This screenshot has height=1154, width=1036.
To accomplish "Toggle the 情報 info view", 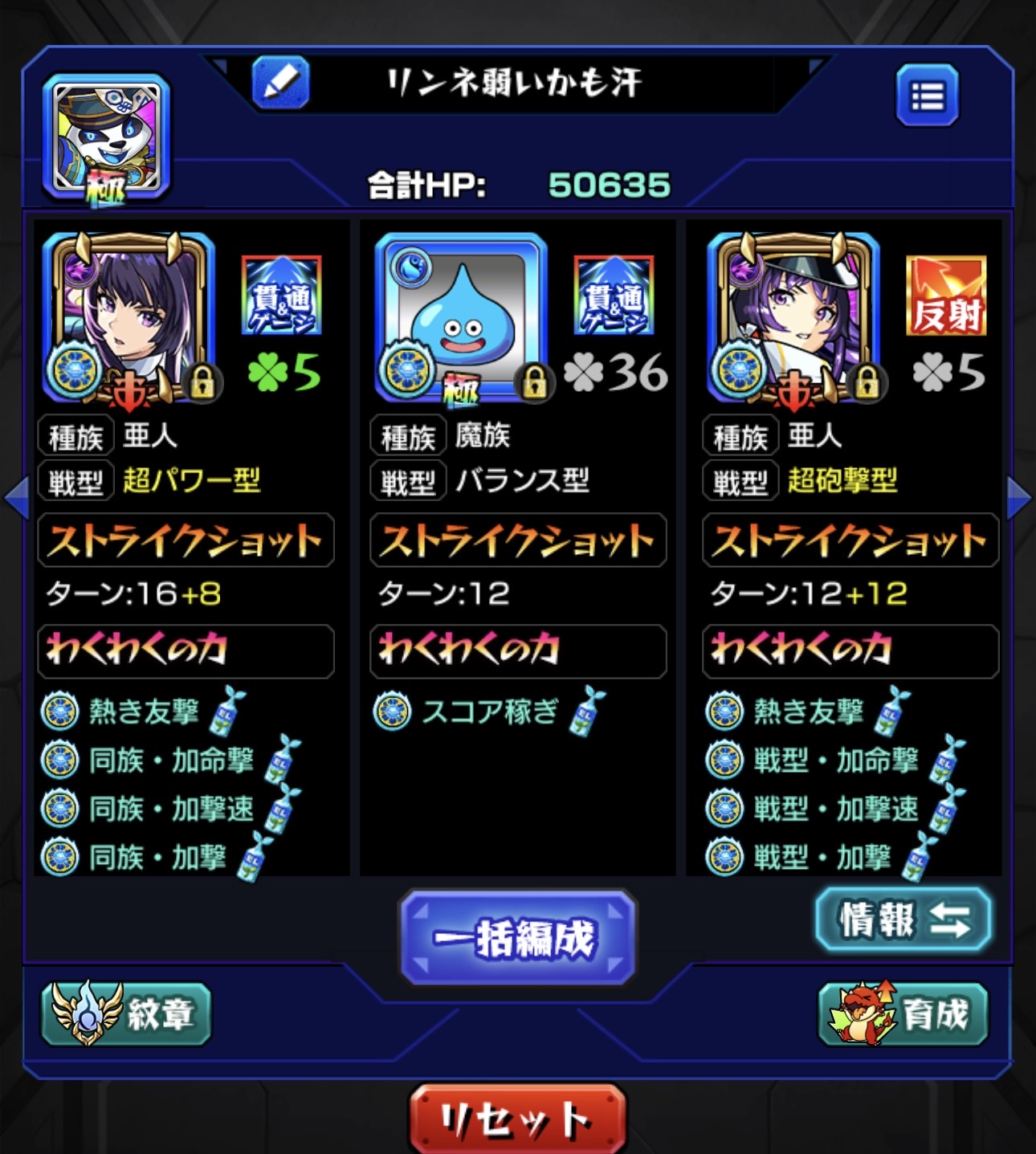I will pyautogui.click(x=903, y=920).
